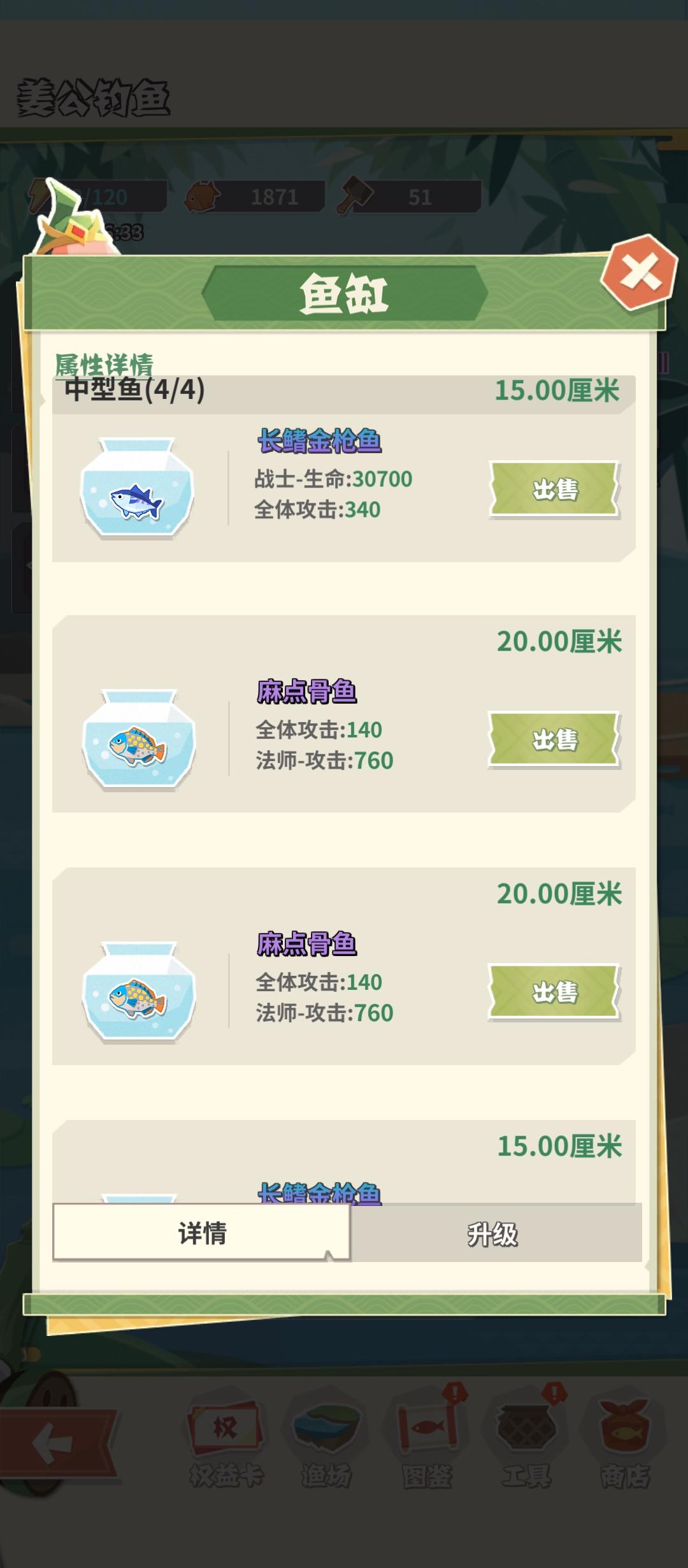Click the fish currency icon showing 1871

[x=201, y=198]
